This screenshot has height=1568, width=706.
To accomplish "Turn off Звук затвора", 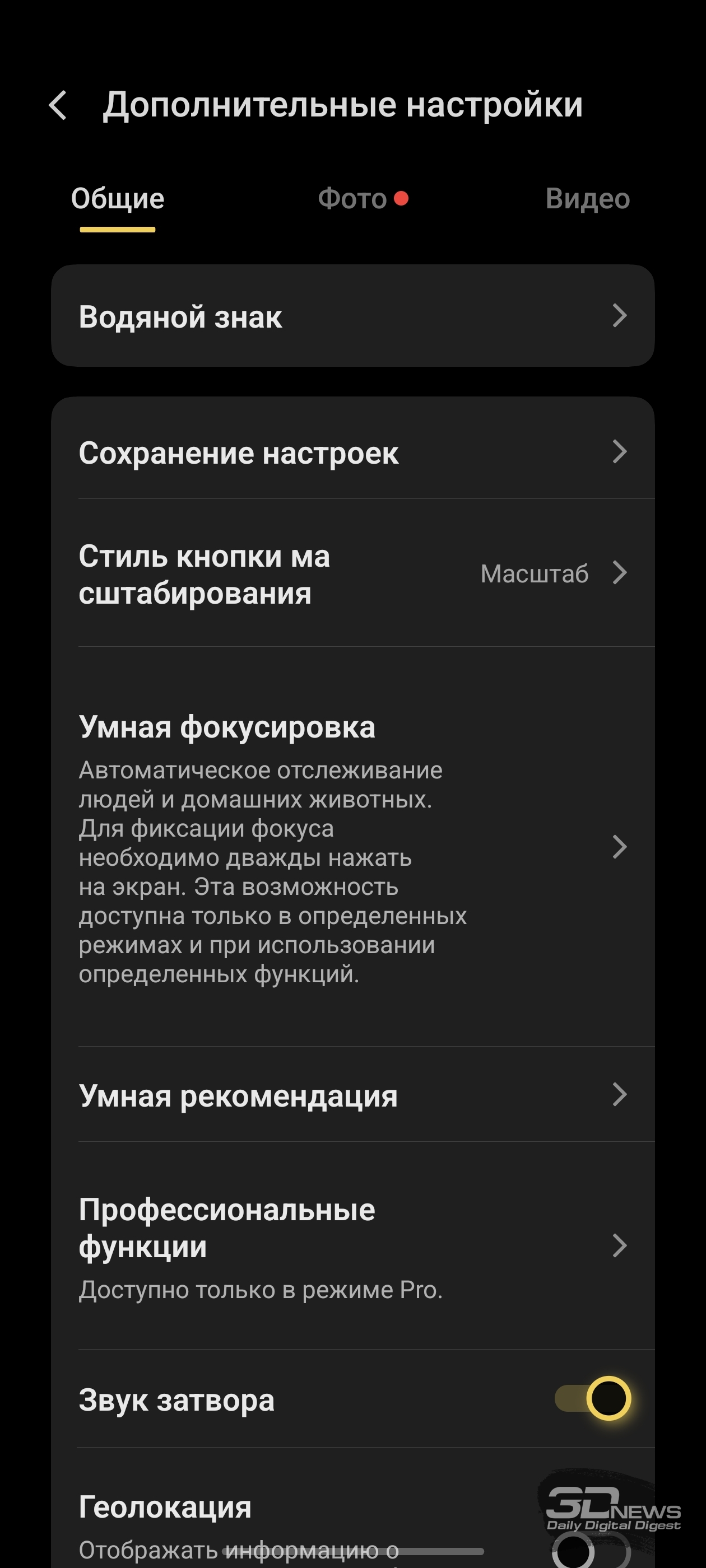I will (592, 1399).
